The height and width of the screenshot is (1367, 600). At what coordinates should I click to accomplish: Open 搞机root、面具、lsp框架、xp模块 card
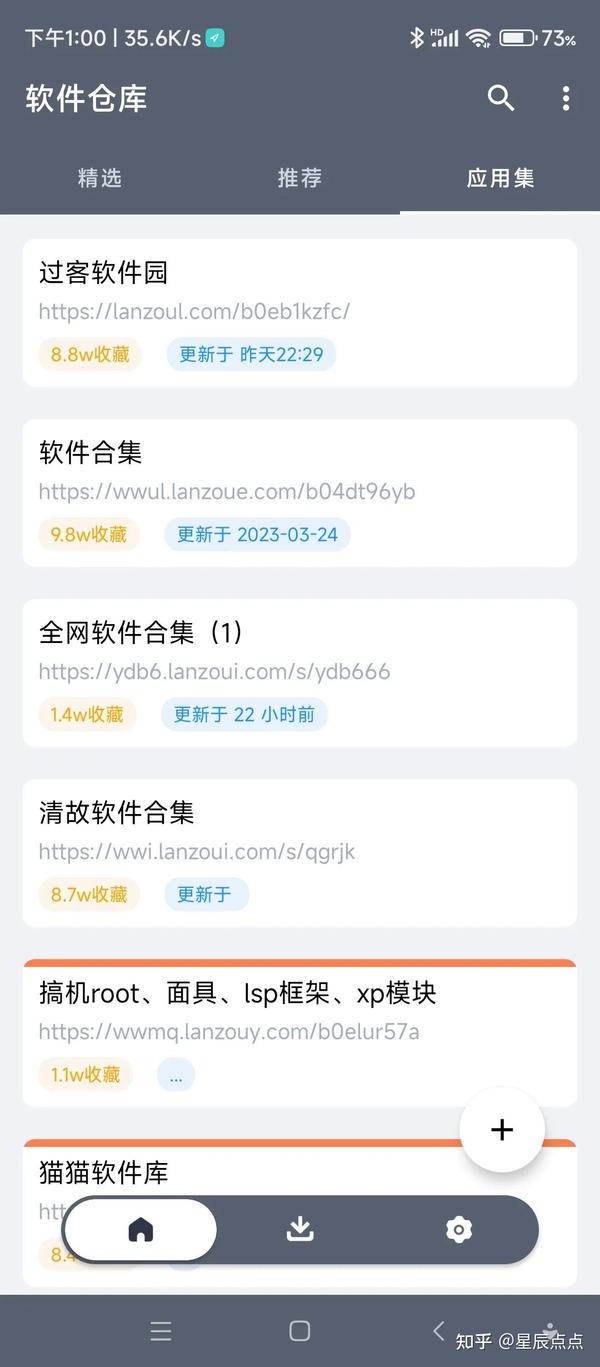pyautogui.click(x=300, y=1032)
